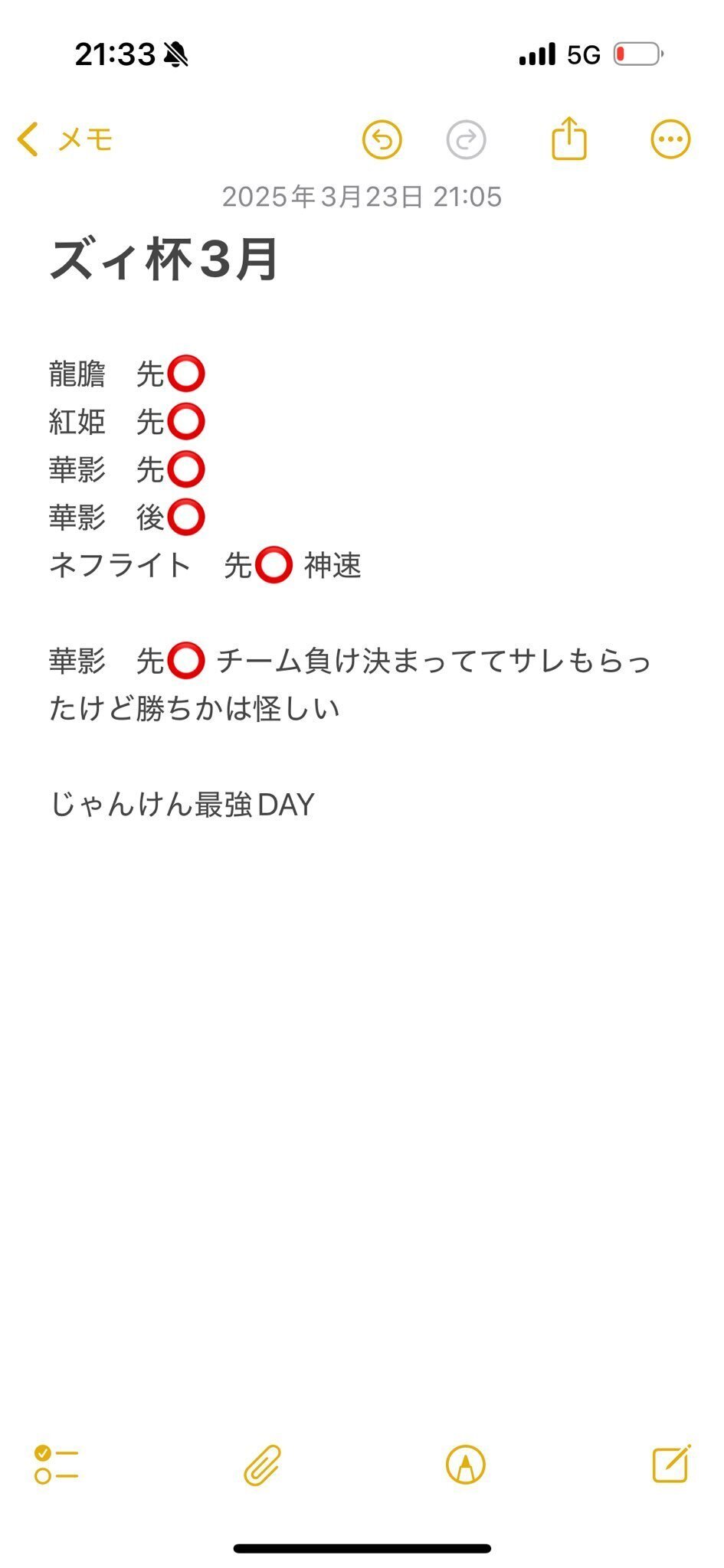The width and height of the screenshot is (724, 1568).
Task: Select the ネフライト 神速 line
Action: [207, 567]
